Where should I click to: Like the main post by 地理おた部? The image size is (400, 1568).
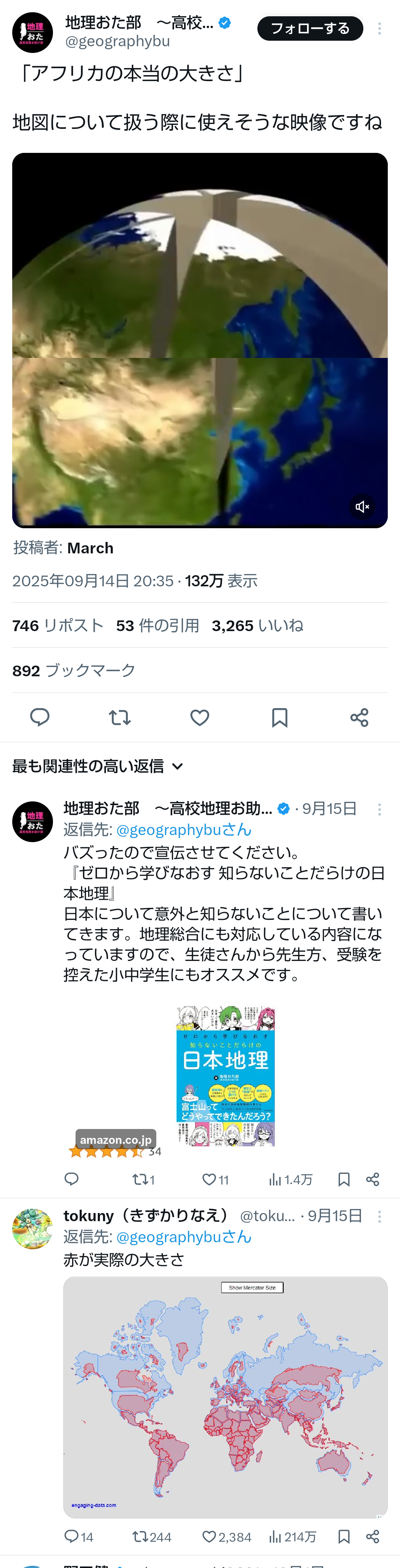coord(200,718)
